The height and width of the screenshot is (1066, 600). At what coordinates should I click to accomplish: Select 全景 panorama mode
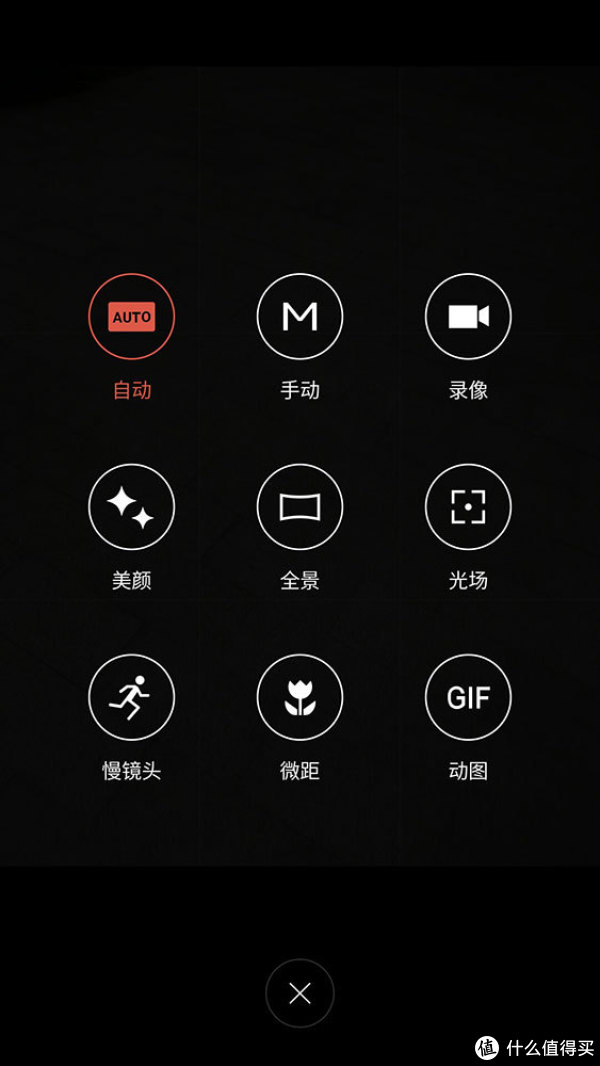click(x=300, y=506)
